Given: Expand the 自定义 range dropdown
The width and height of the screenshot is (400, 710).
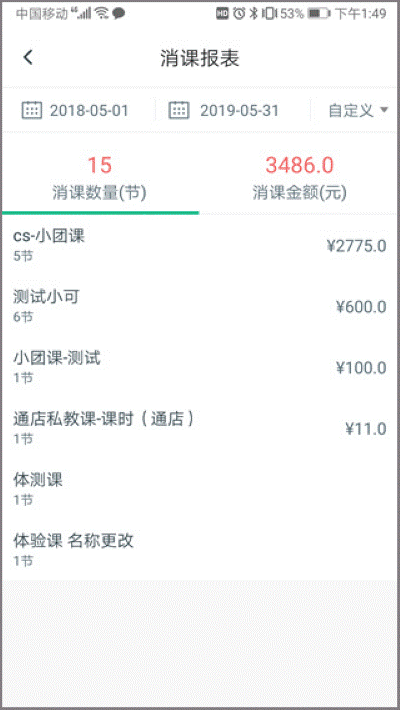Looking at the screenshot, I should [358, 110].
